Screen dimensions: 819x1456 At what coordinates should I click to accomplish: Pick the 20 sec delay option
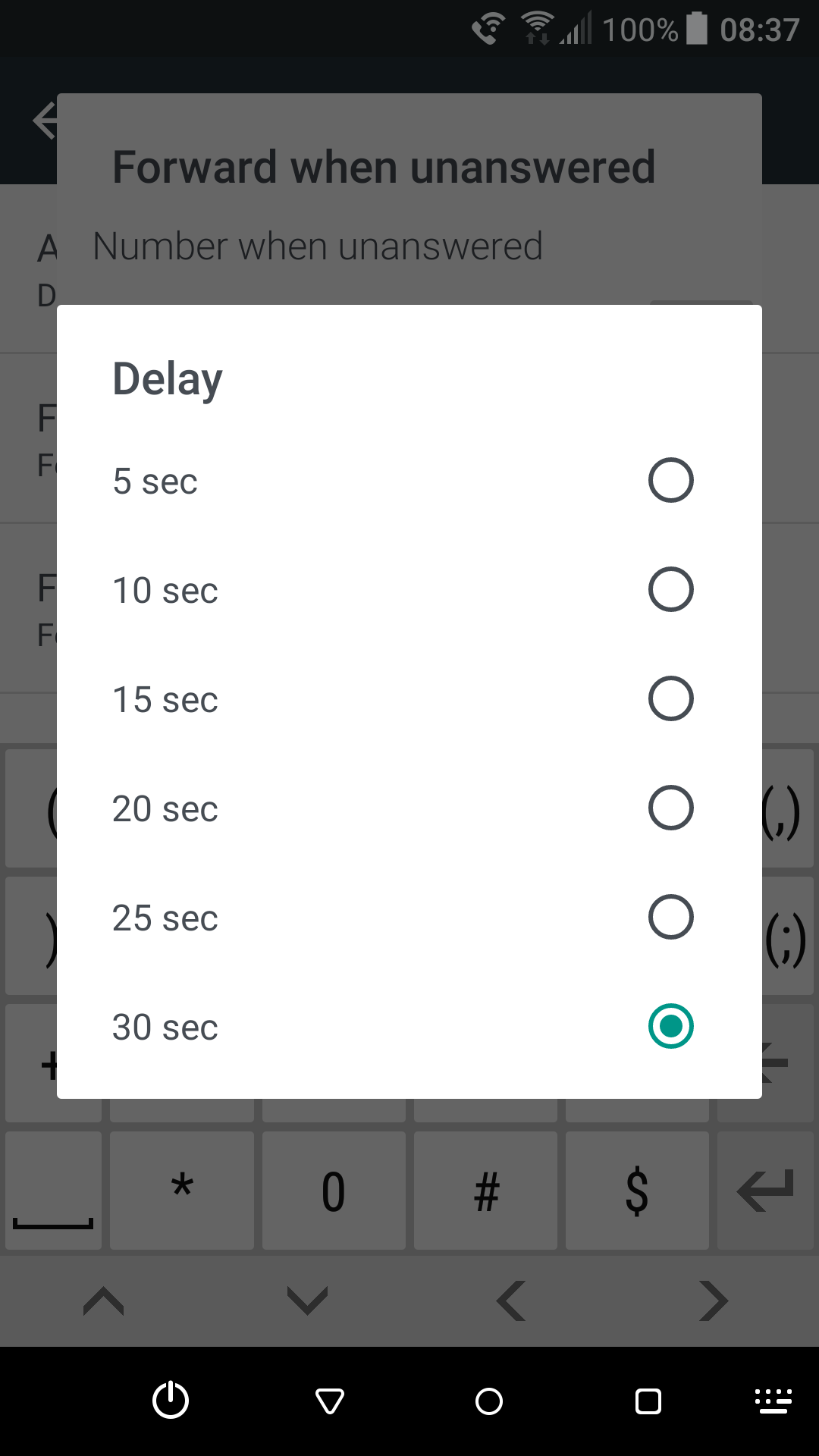(x=409, y=808)
